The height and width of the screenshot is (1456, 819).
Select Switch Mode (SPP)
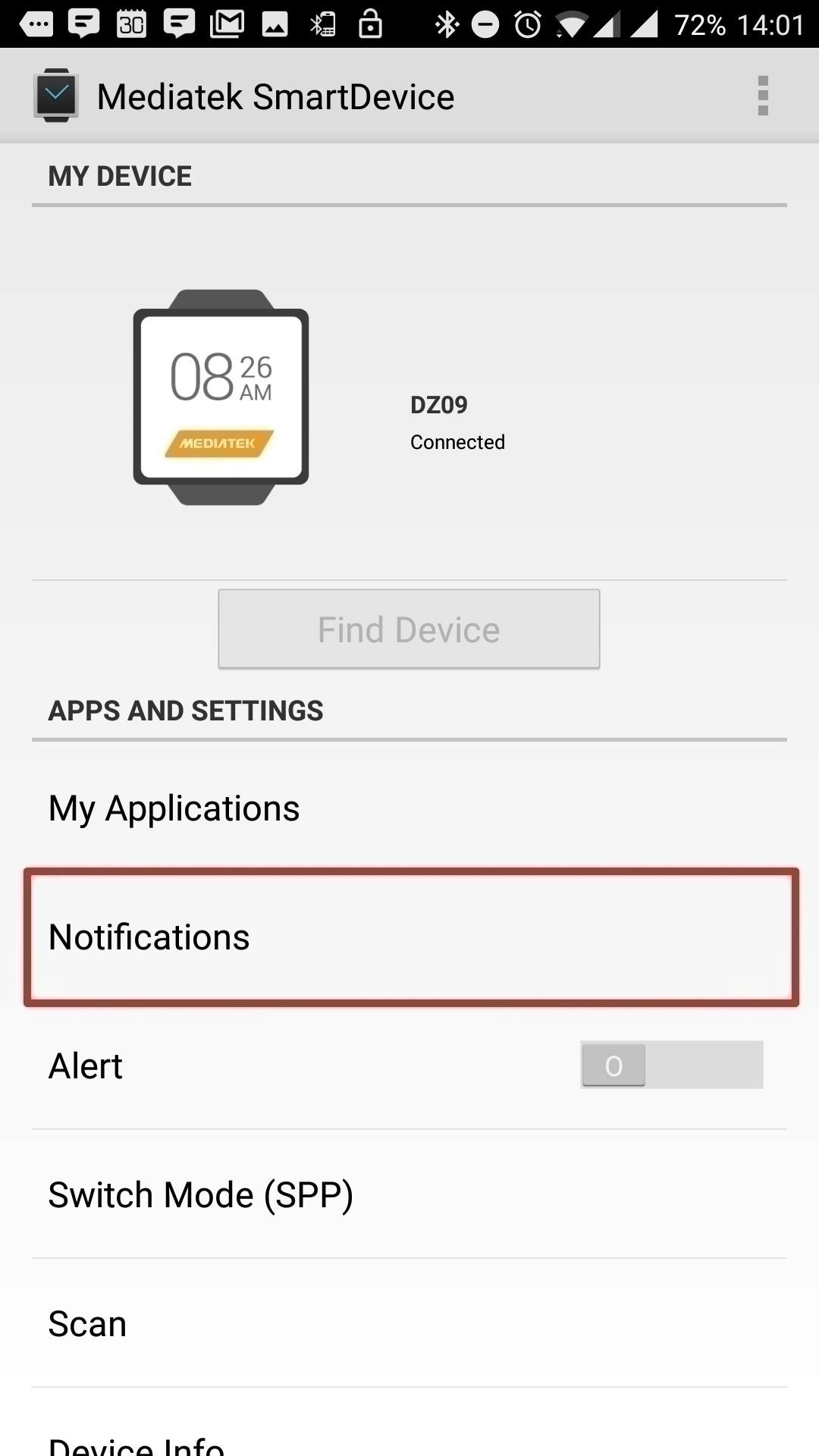pos(409,1194)
